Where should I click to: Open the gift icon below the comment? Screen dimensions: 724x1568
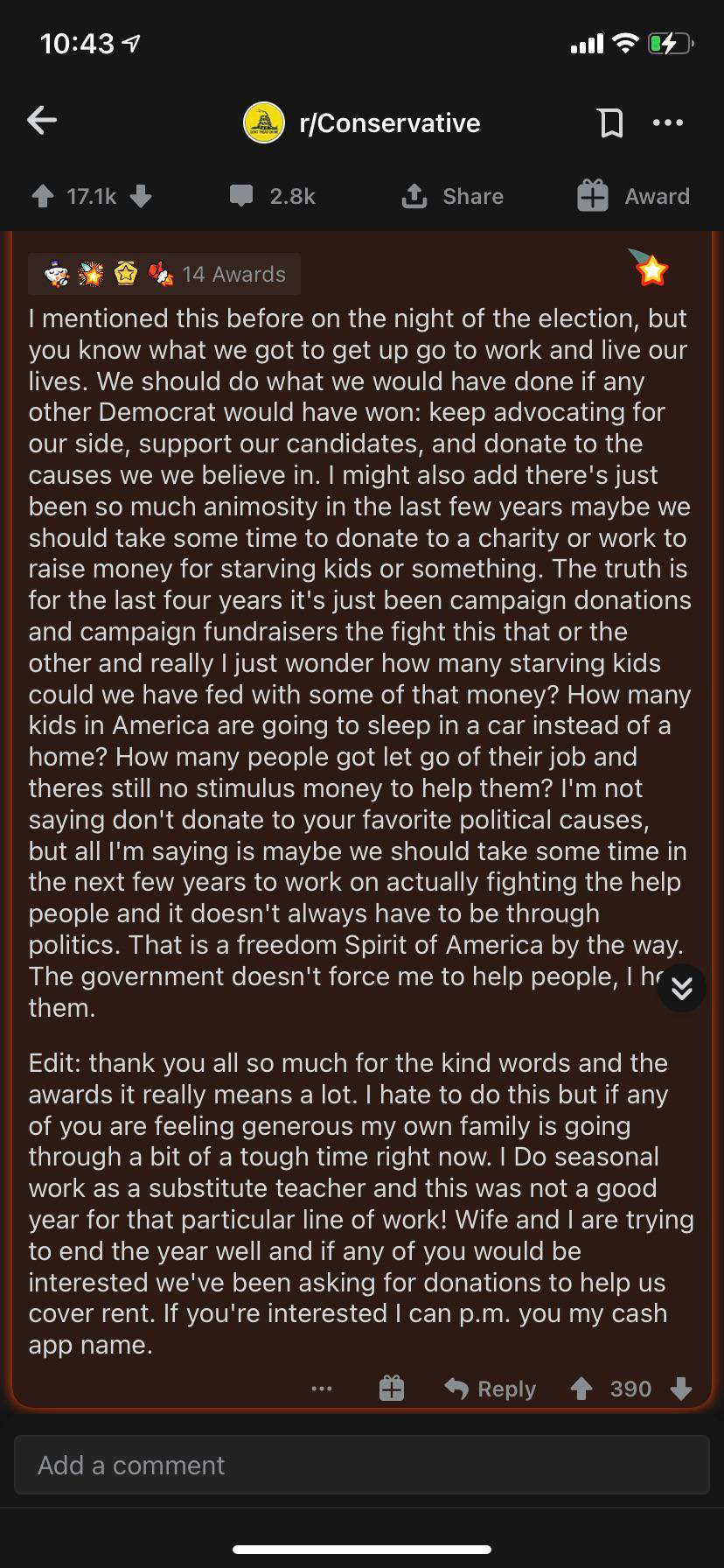(391, 1388)
